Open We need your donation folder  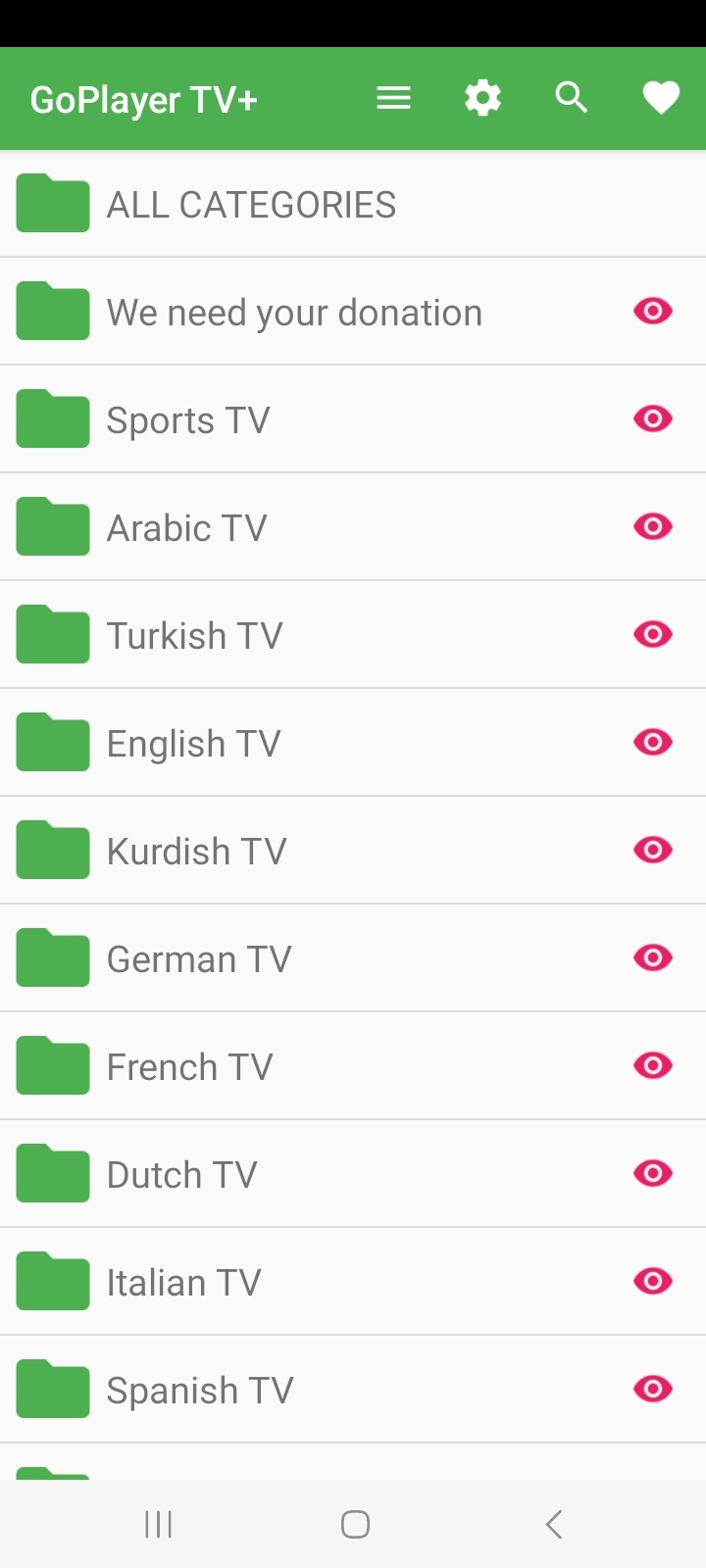(x=353, y=312)
